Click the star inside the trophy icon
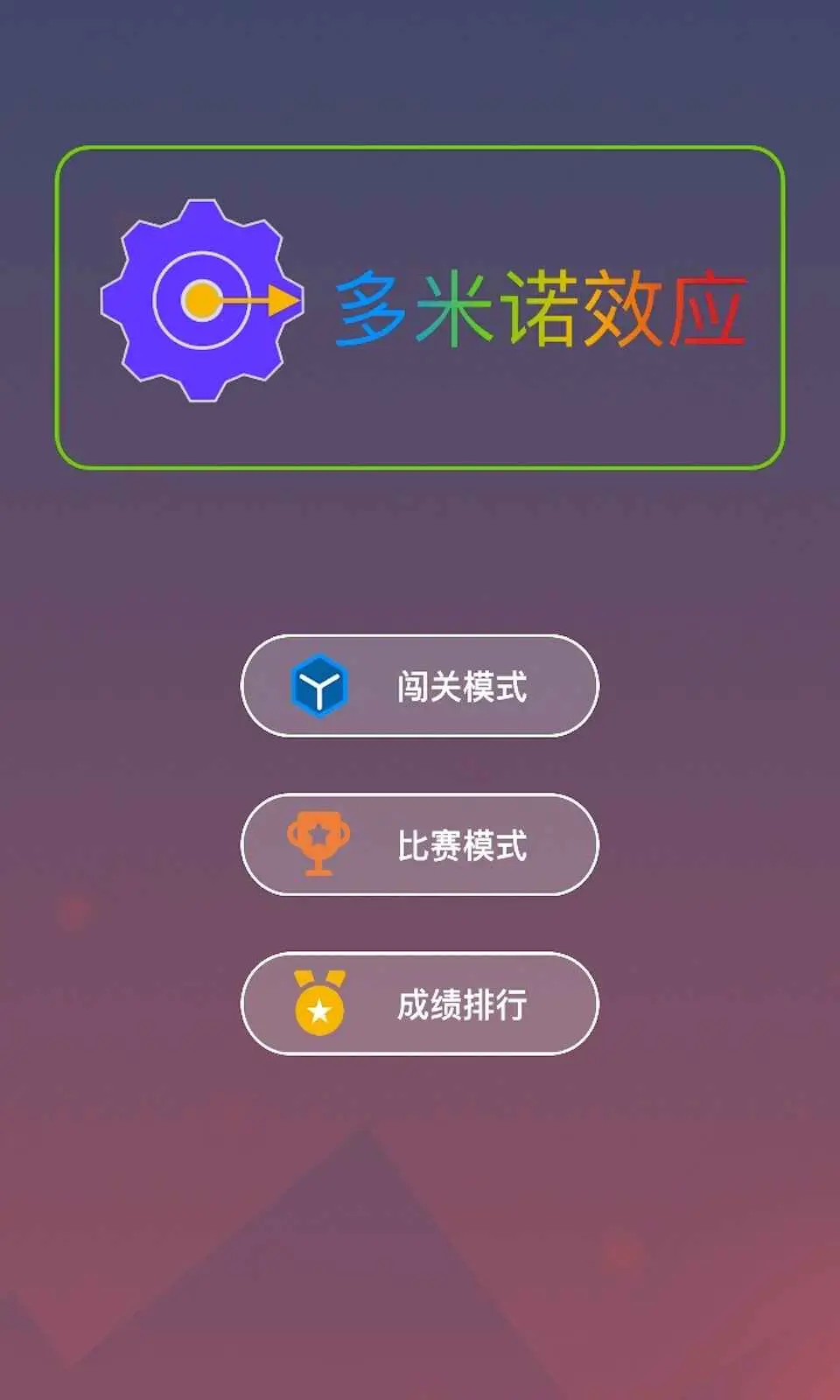The width and height of the screenshot is (840, 1400). click(x=319, y=833)
